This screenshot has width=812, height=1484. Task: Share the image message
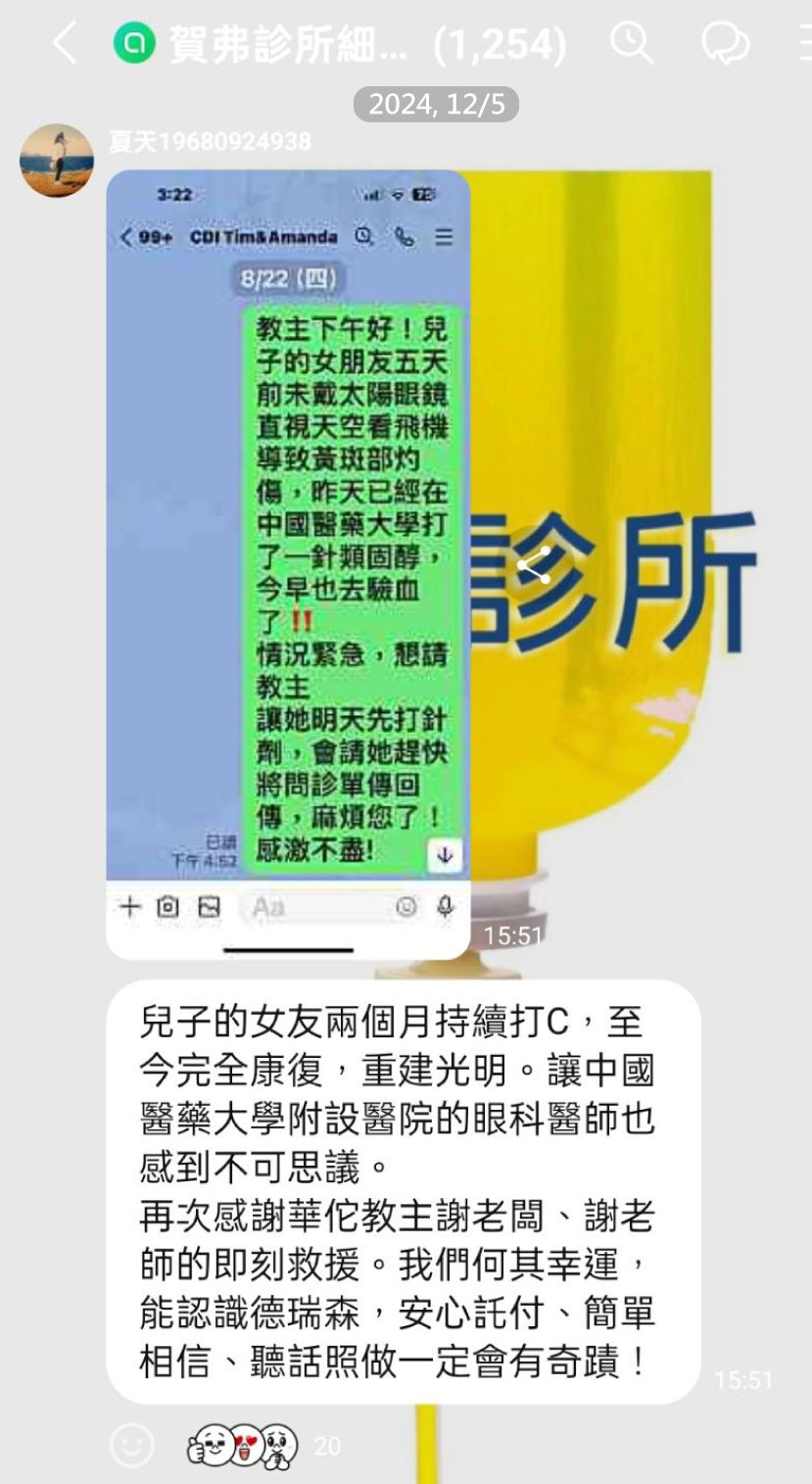pyautogui.click(x=533, y=565)
